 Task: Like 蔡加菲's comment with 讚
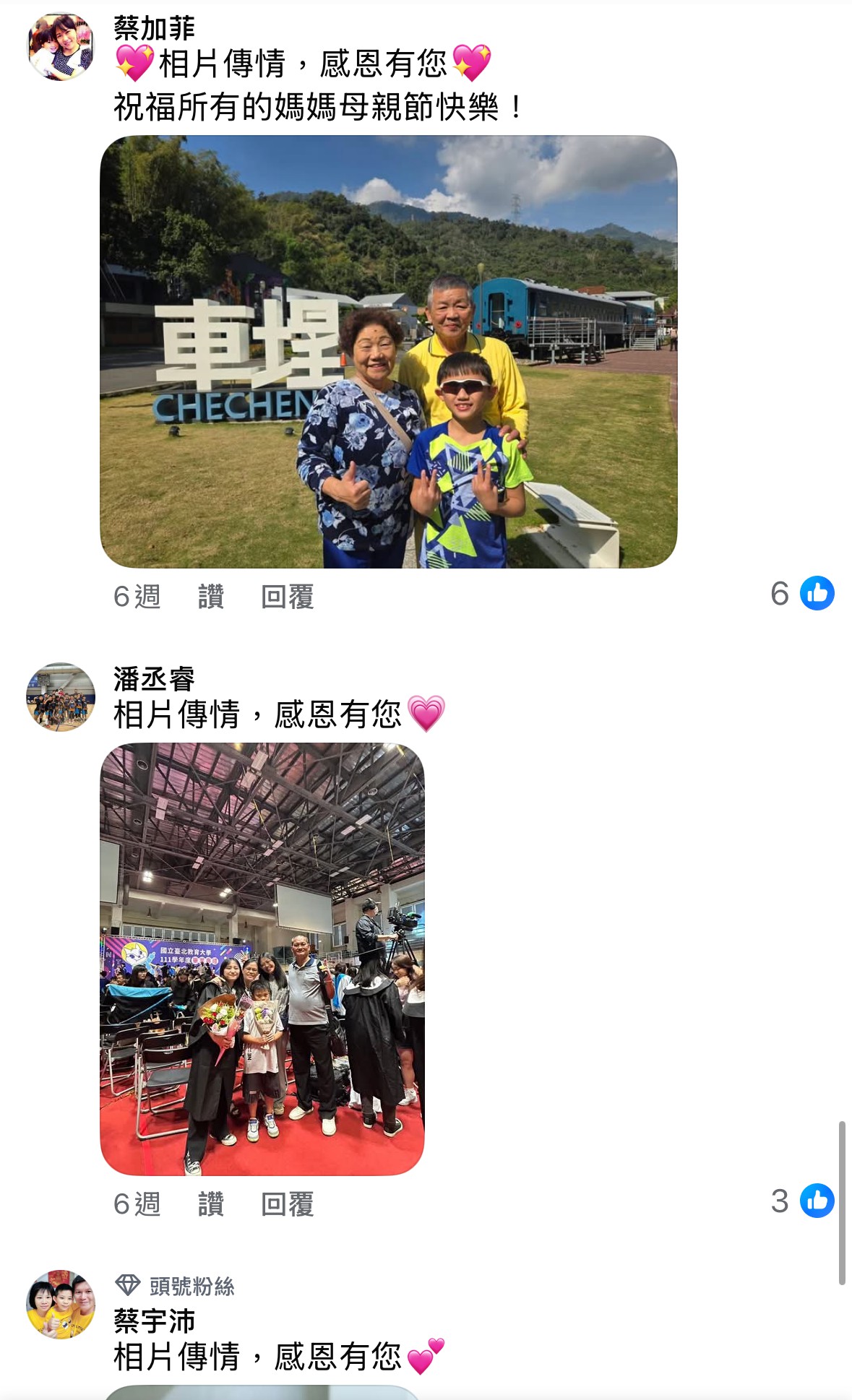point(211,597)
